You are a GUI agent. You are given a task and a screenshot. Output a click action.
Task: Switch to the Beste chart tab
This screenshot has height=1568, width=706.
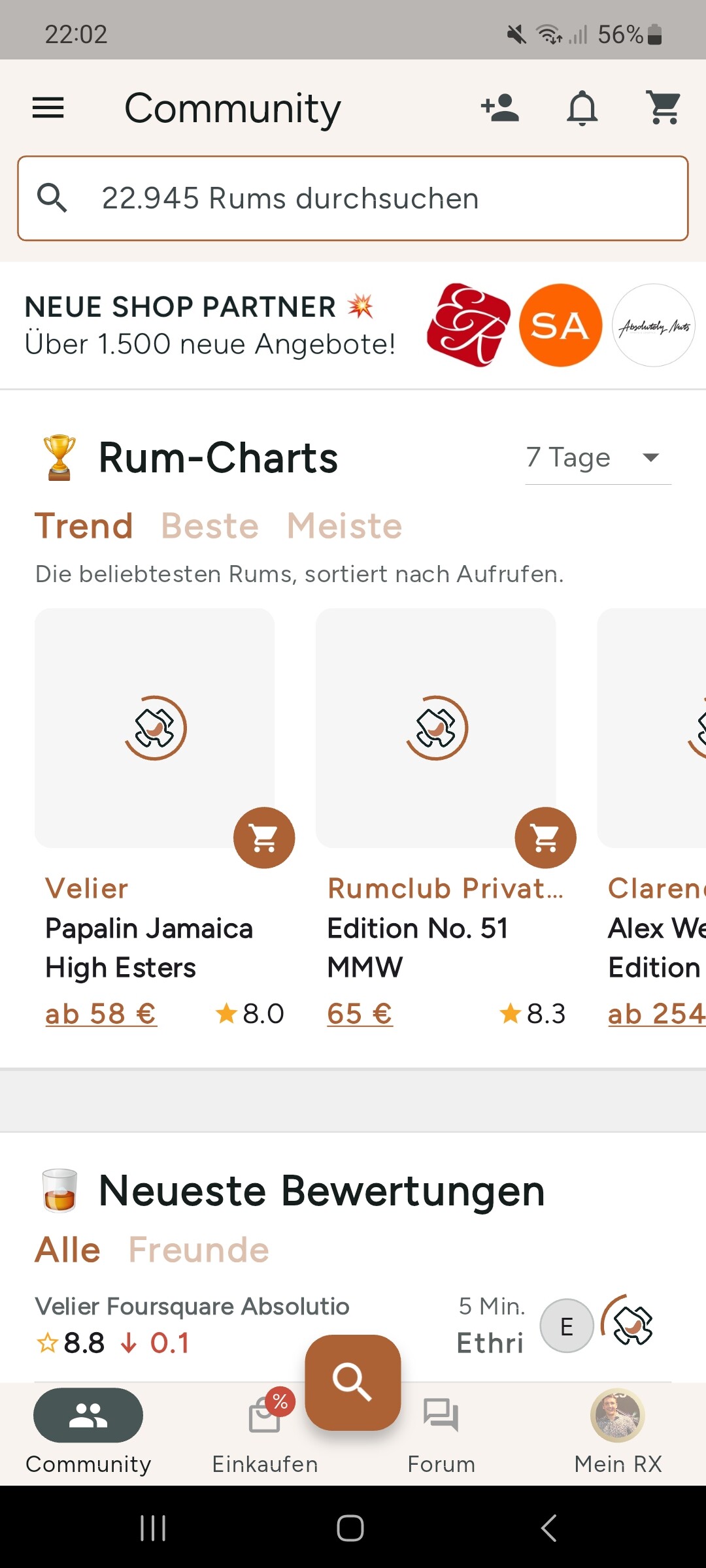(x=210, y=526)
